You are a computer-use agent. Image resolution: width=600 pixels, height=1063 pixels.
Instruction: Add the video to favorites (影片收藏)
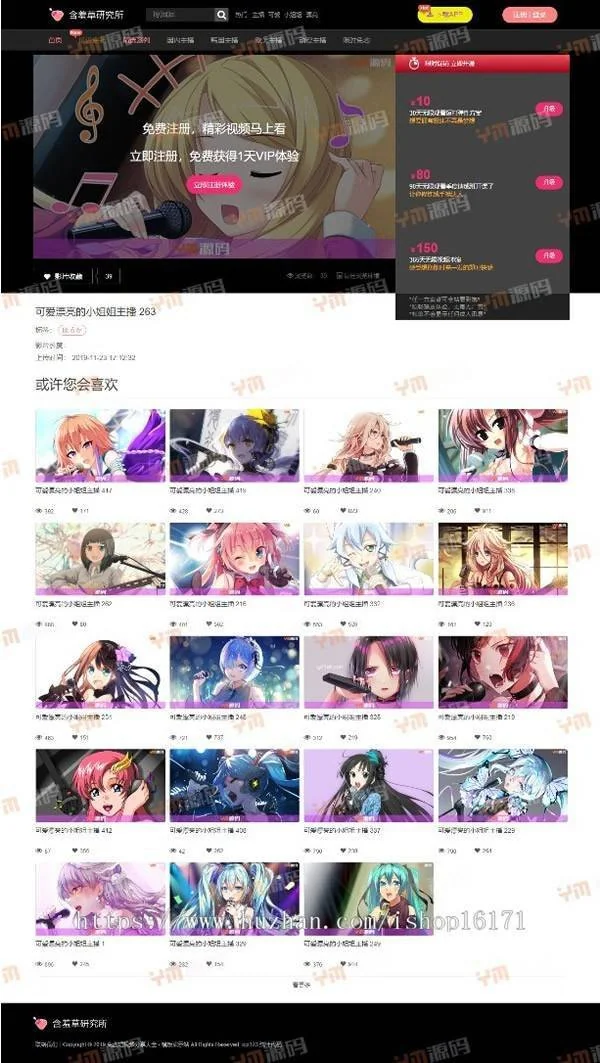tap(62, 276)
